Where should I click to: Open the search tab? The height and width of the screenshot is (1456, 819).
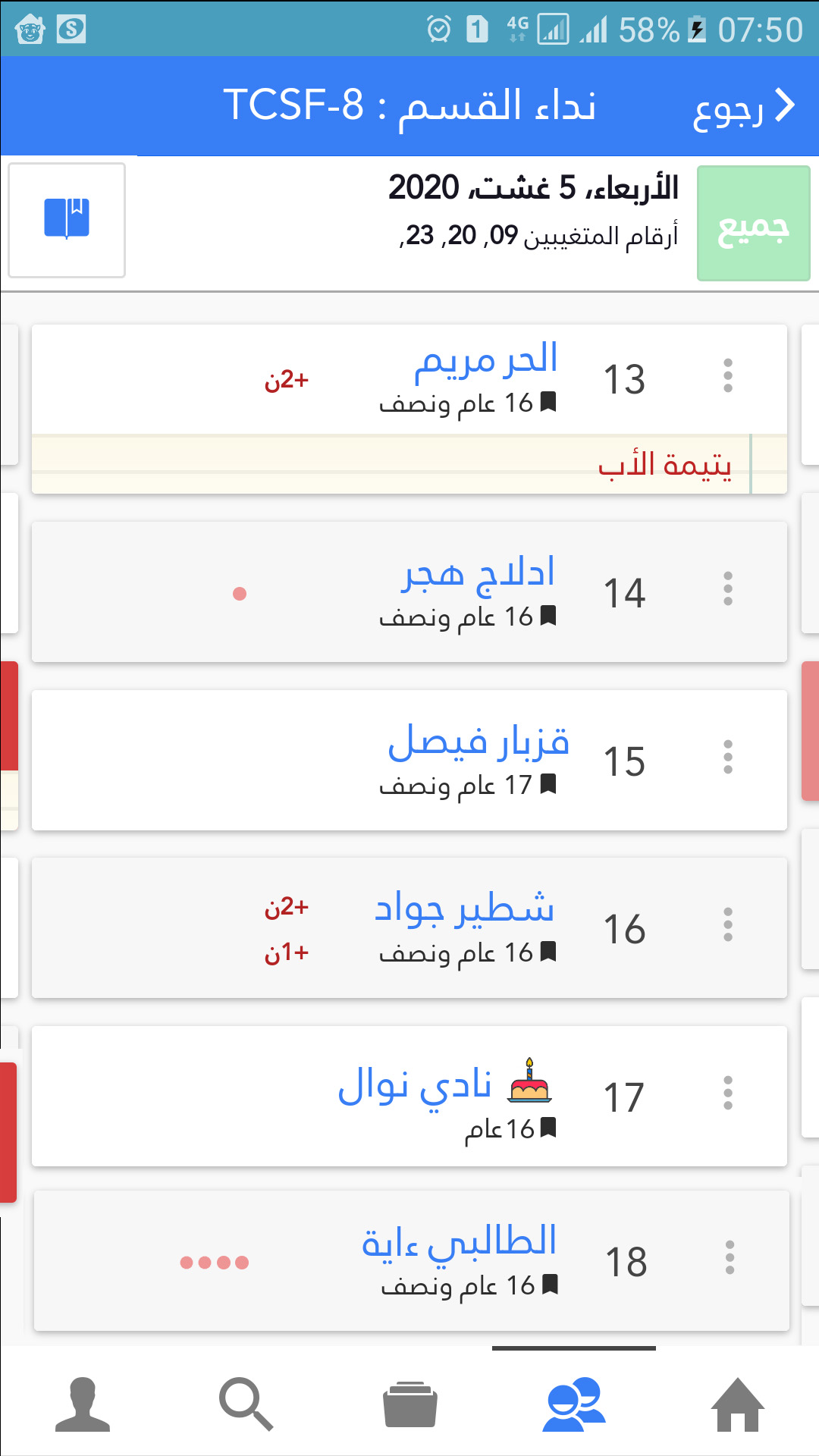tap(246, 1404)
